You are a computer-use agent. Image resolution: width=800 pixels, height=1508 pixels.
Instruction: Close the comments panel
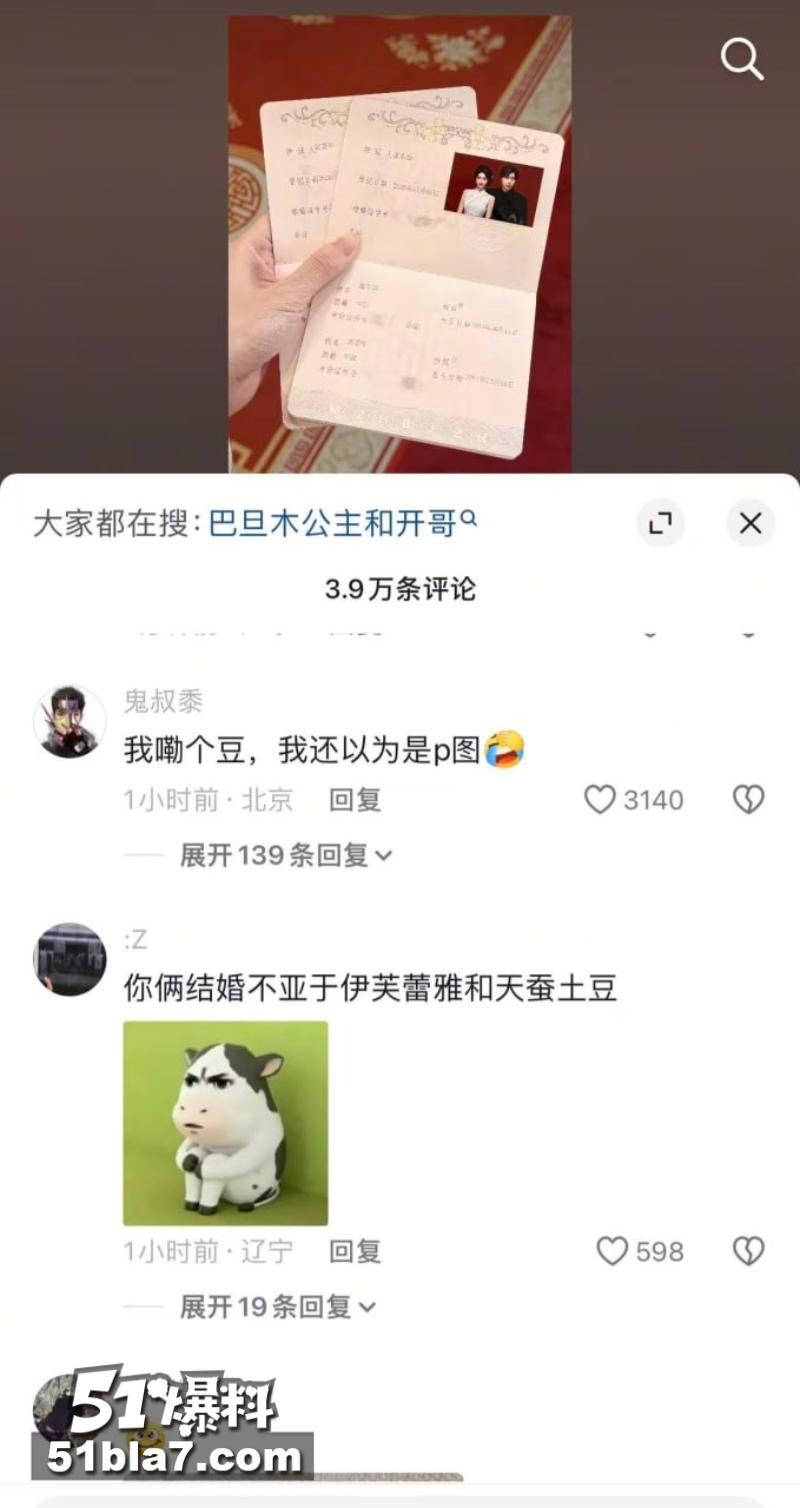[750, 523]
